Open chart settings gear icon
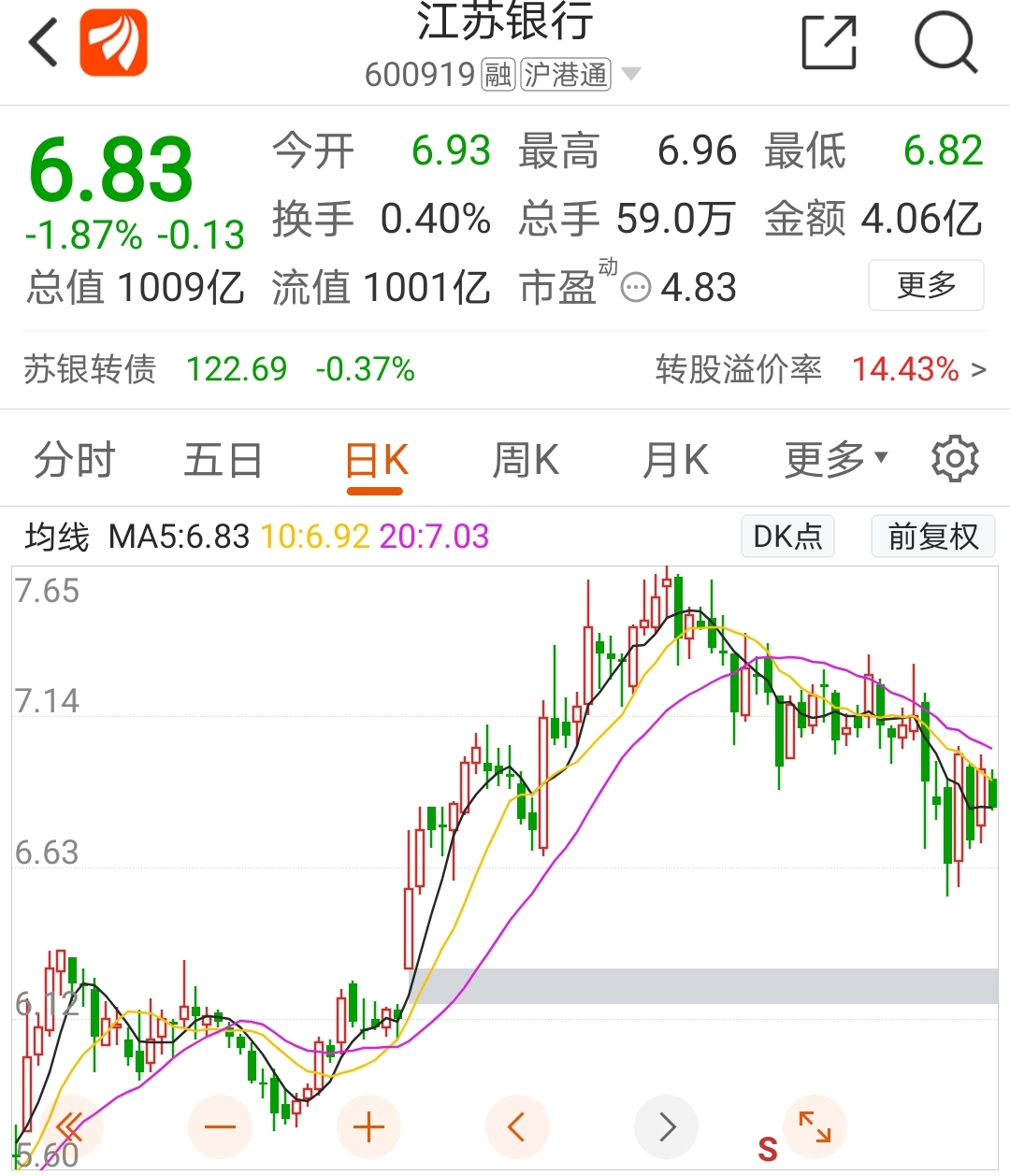Viewport: 1010px width, 1176px height. click(x=955, y=459)
